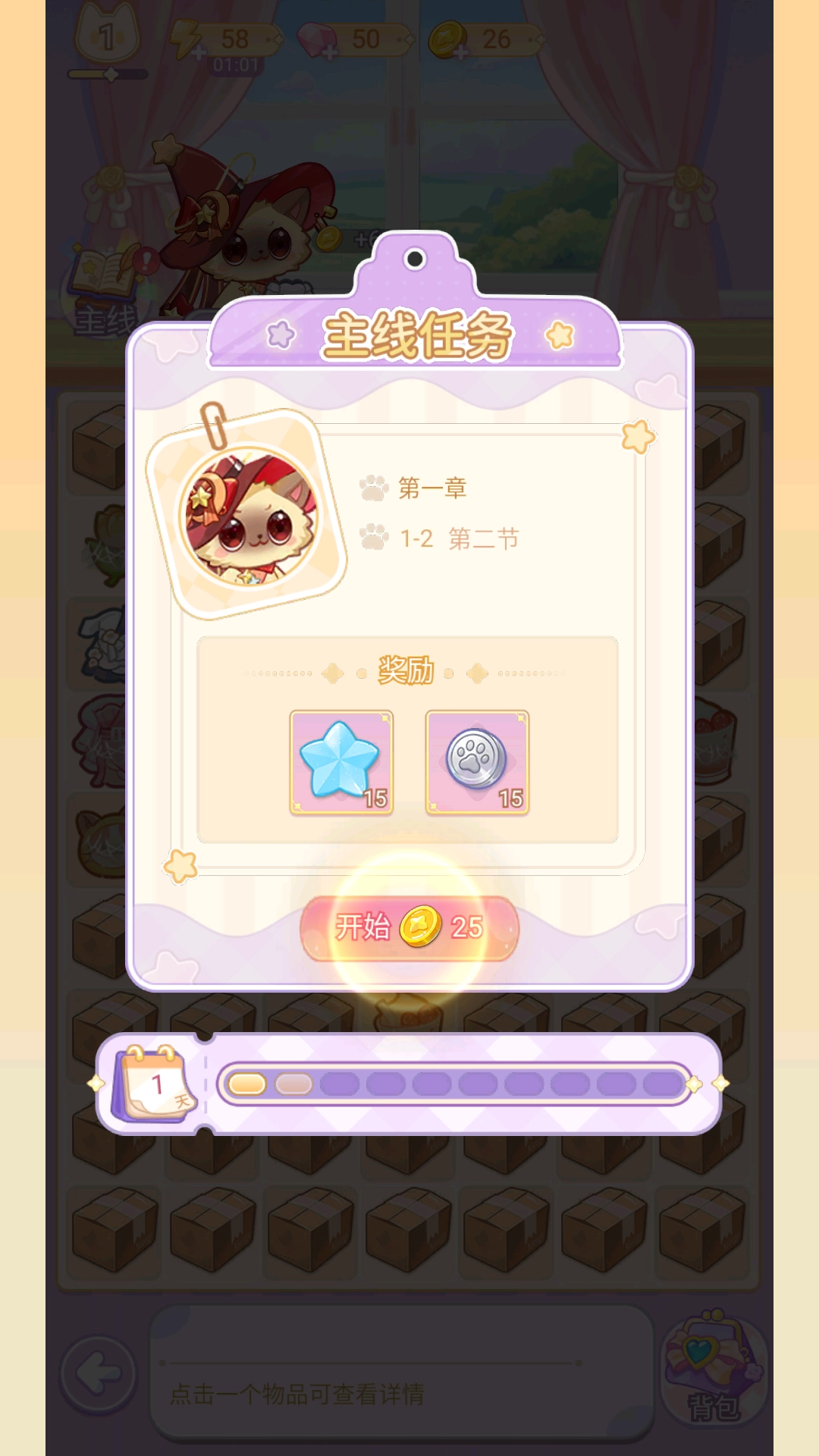
Task: View the blue star reward item
Action: tap(341, 762)
